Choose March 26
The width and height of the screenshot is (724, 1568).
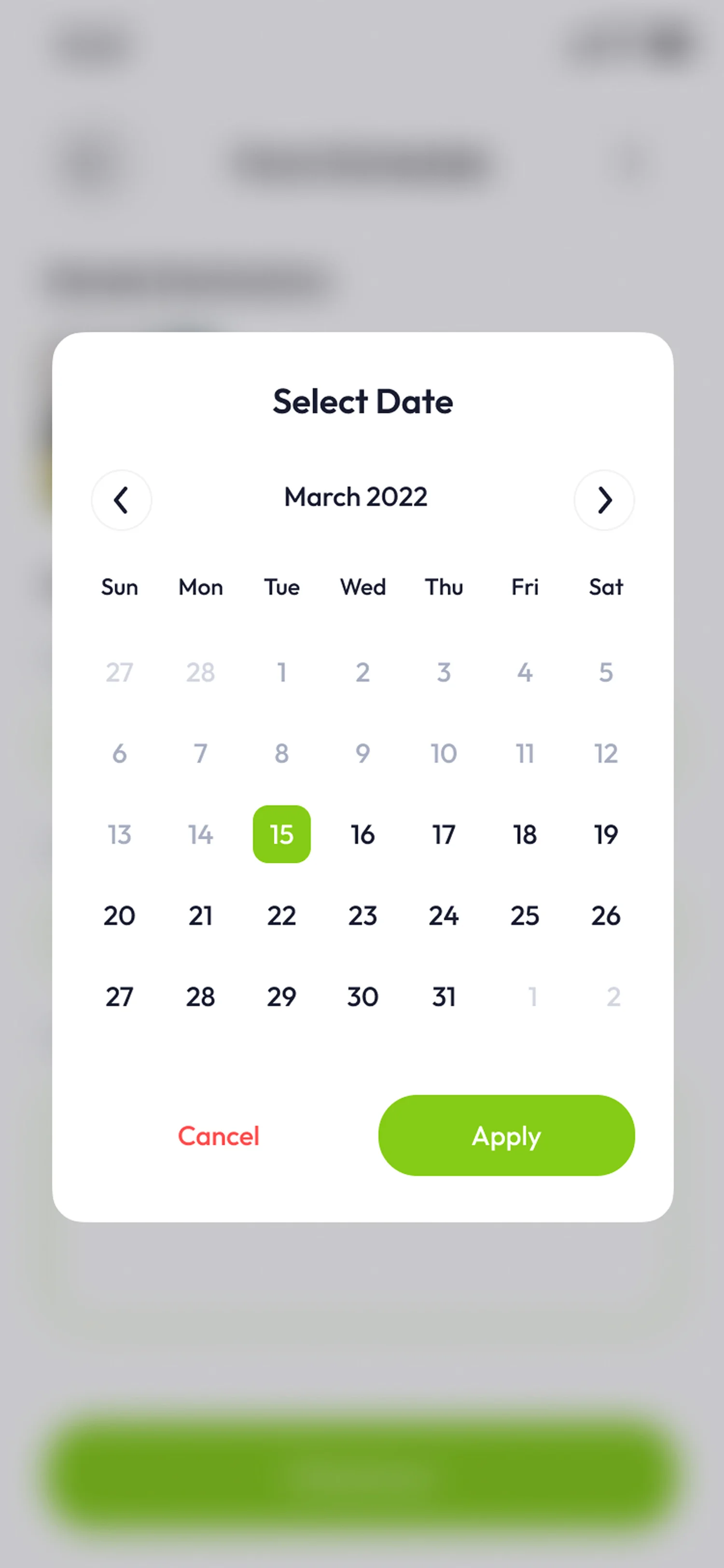605,915
